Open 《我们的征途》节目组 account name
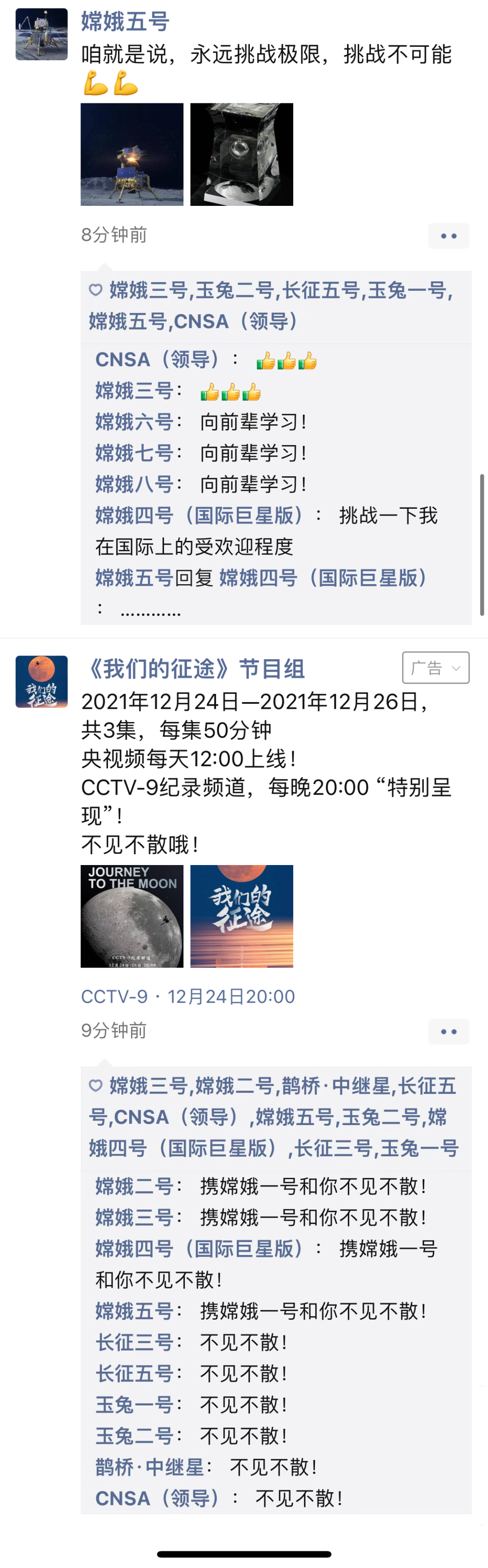The image size is (488, 1568). pos(193,669)
